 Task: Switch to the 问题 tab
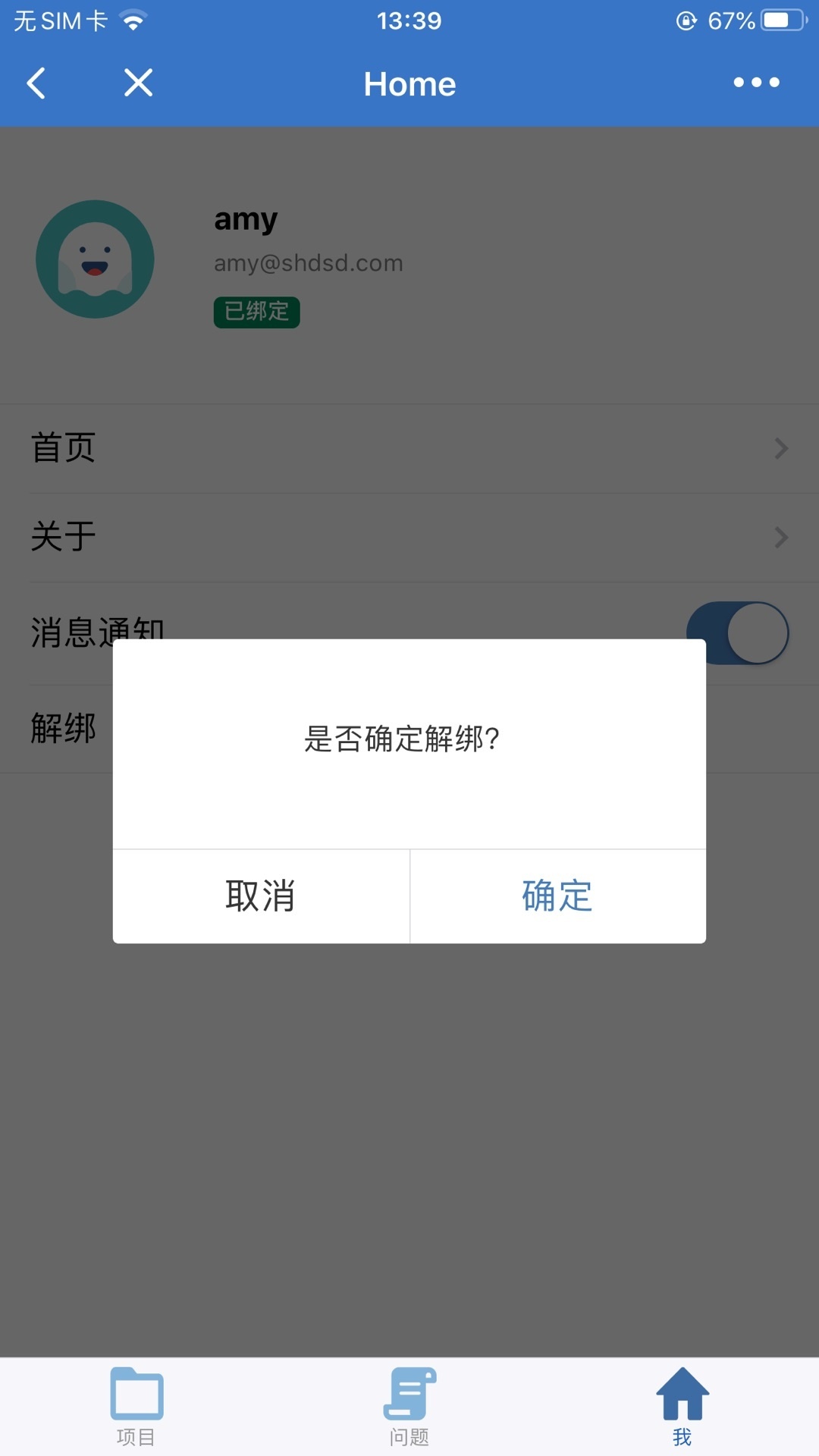click(409, 1405)
